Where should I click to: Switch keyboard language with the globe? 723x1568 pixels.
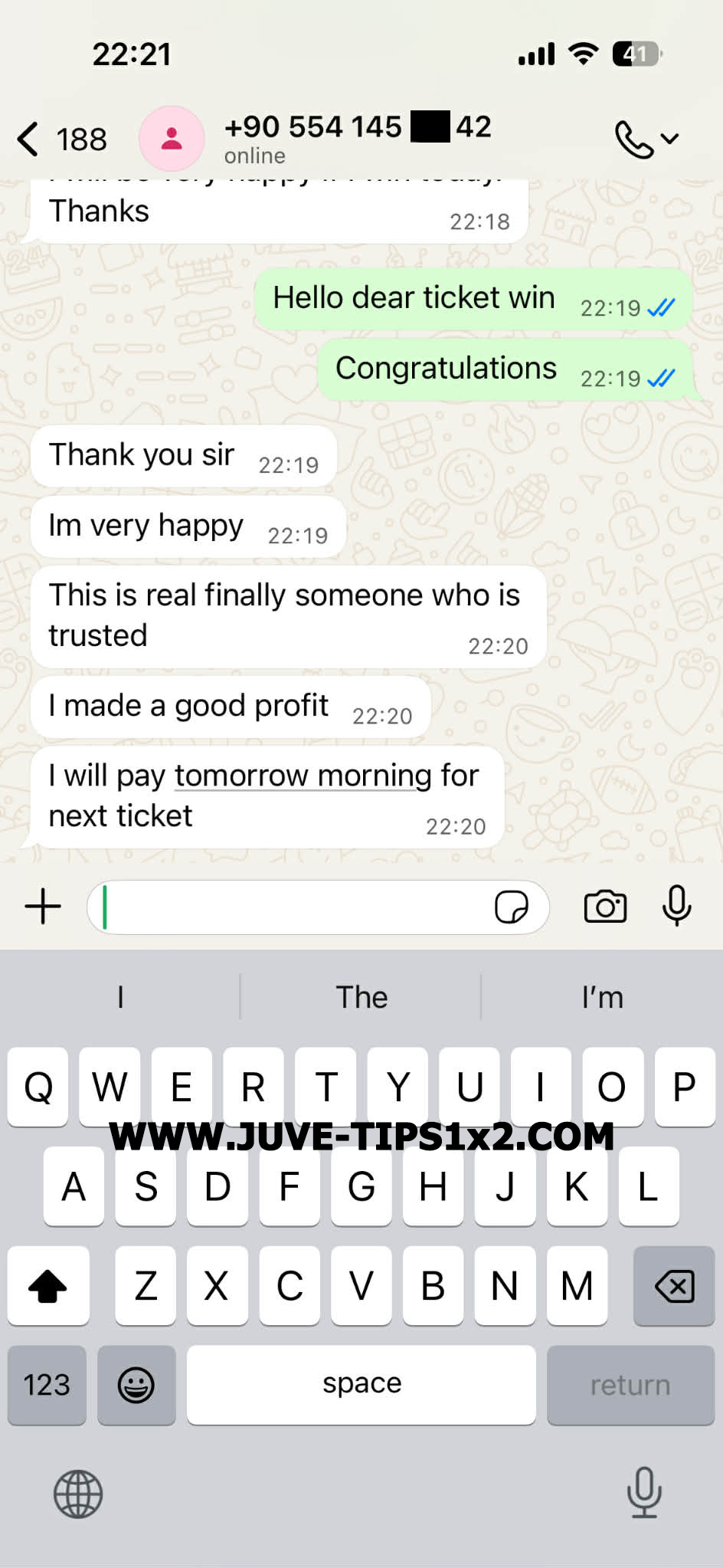coord(78,1494)
